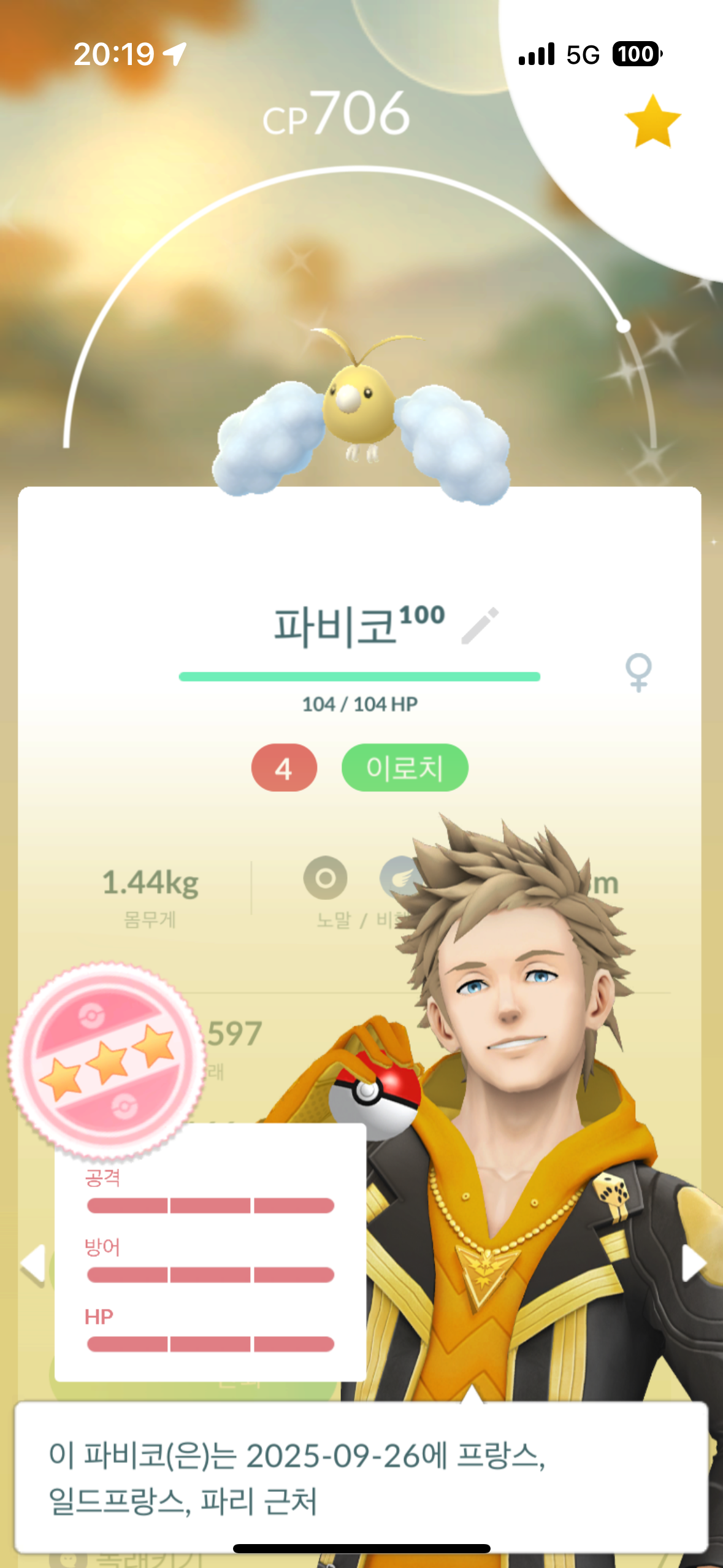Viewport: 723px width, 1568px height.
Task: Advance the appraisal dialog text box
Action: pyautogui.click(x=361, y=1477)
